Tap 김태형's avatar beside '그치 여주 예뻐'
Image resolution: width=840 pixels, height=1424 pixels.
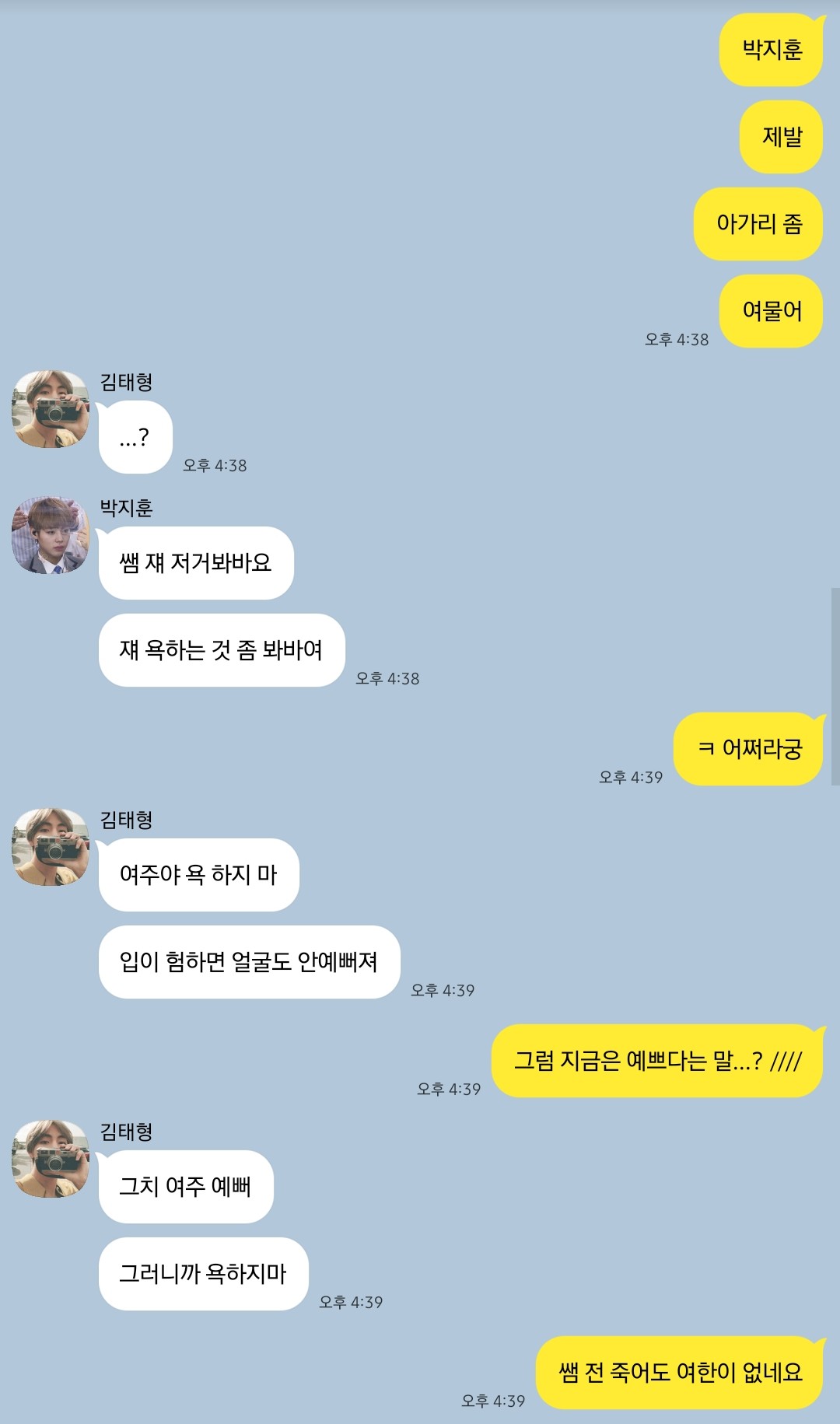click(x=51, y=1159)
